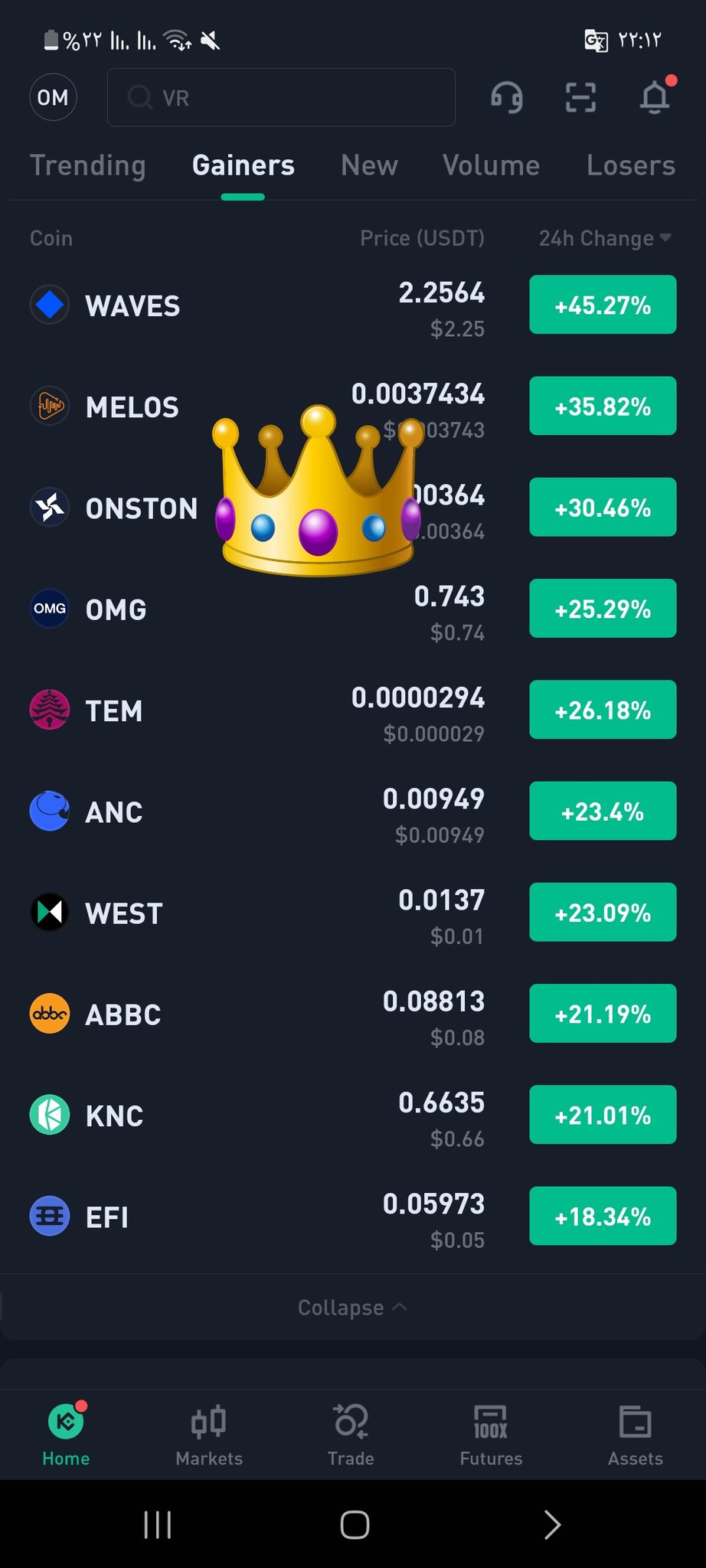706x1568 pixels.
Task: Sort by 24h Change
Action: [605, 238]
